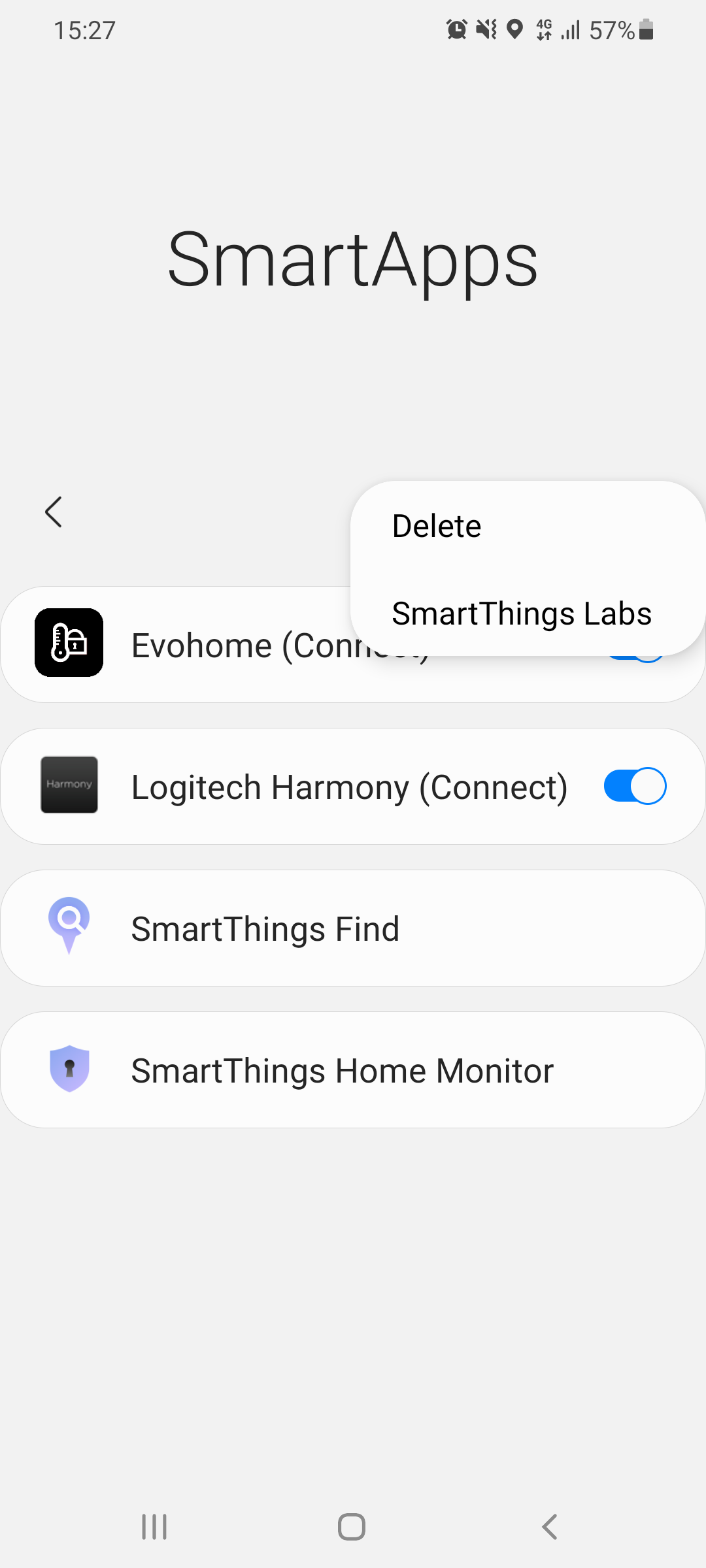Image resolution: width=706 pixels, height=1568 pixels.
Task: Open the Logitech Harmony (Connect) SmartApp
Action: (x=353, y=787)
